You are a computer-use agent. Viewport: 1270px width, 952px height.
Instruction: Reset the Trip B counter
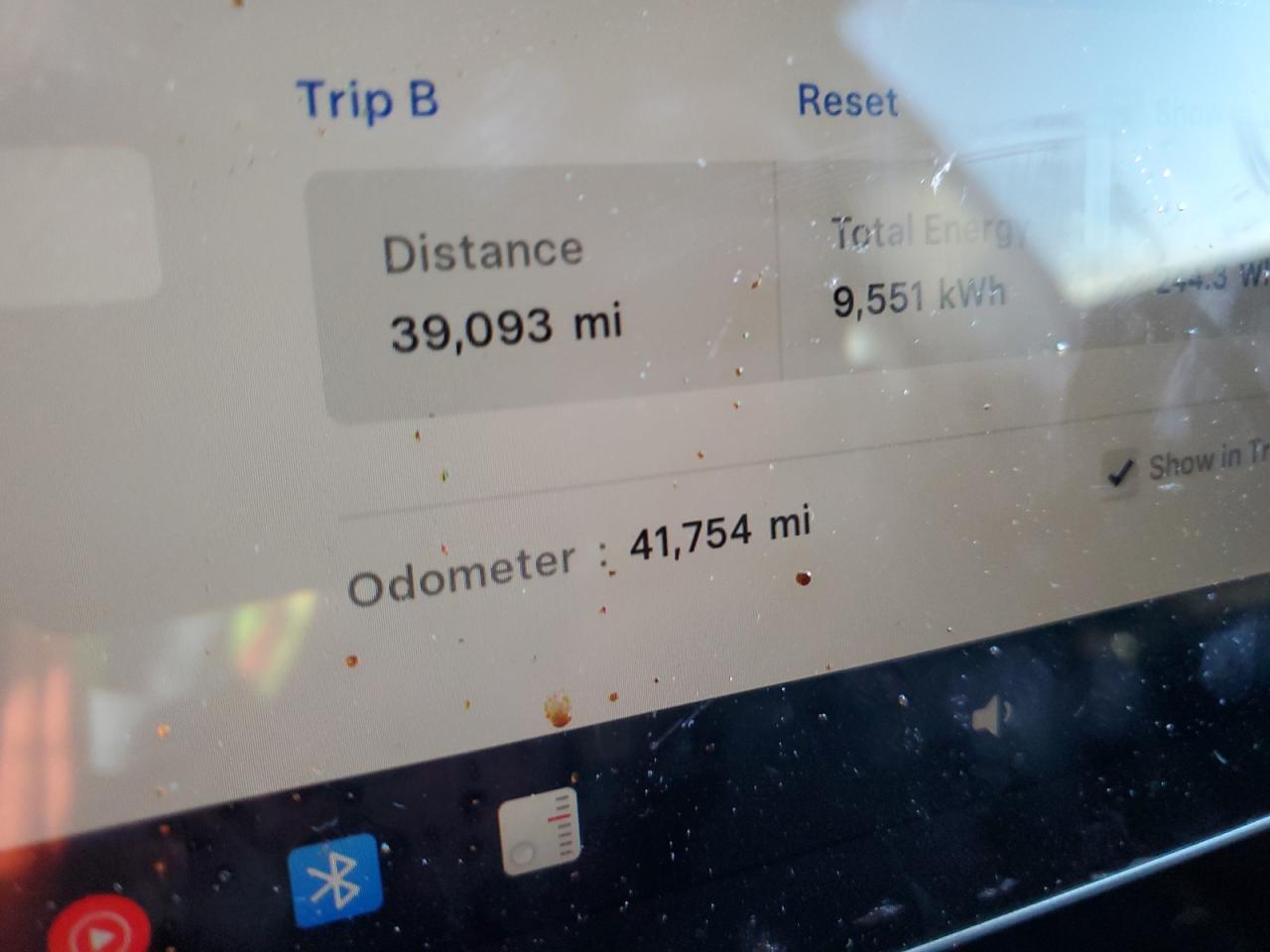click(x=846, y=101)
